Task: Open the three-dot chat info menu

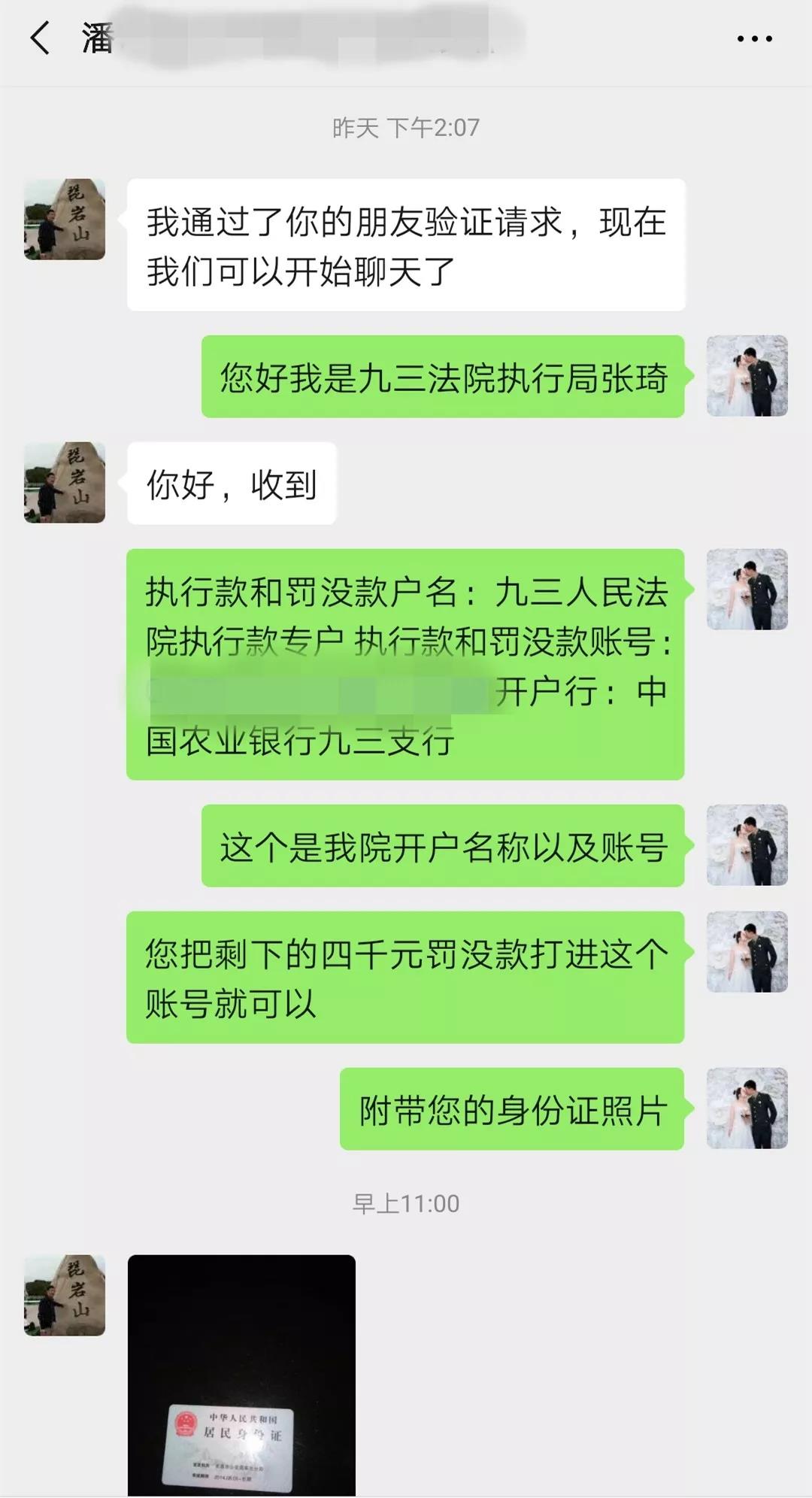Action: click(x=754, y=39)
